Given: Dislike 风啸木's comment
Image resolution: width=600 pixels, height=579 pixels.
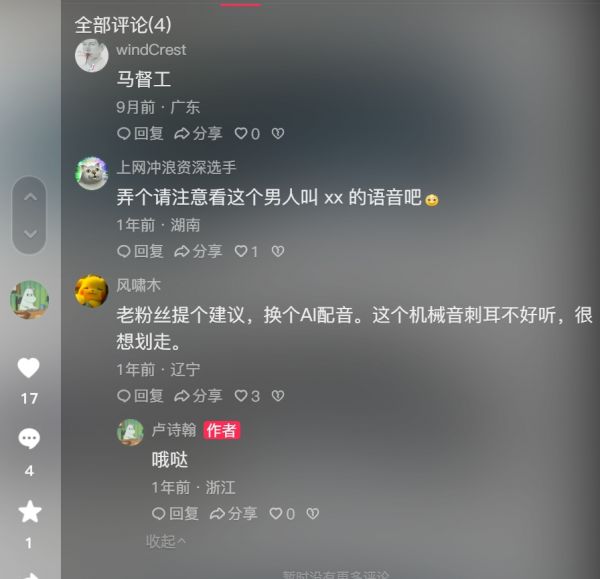Looking at the screenshot, I should (x=278, y=396).
